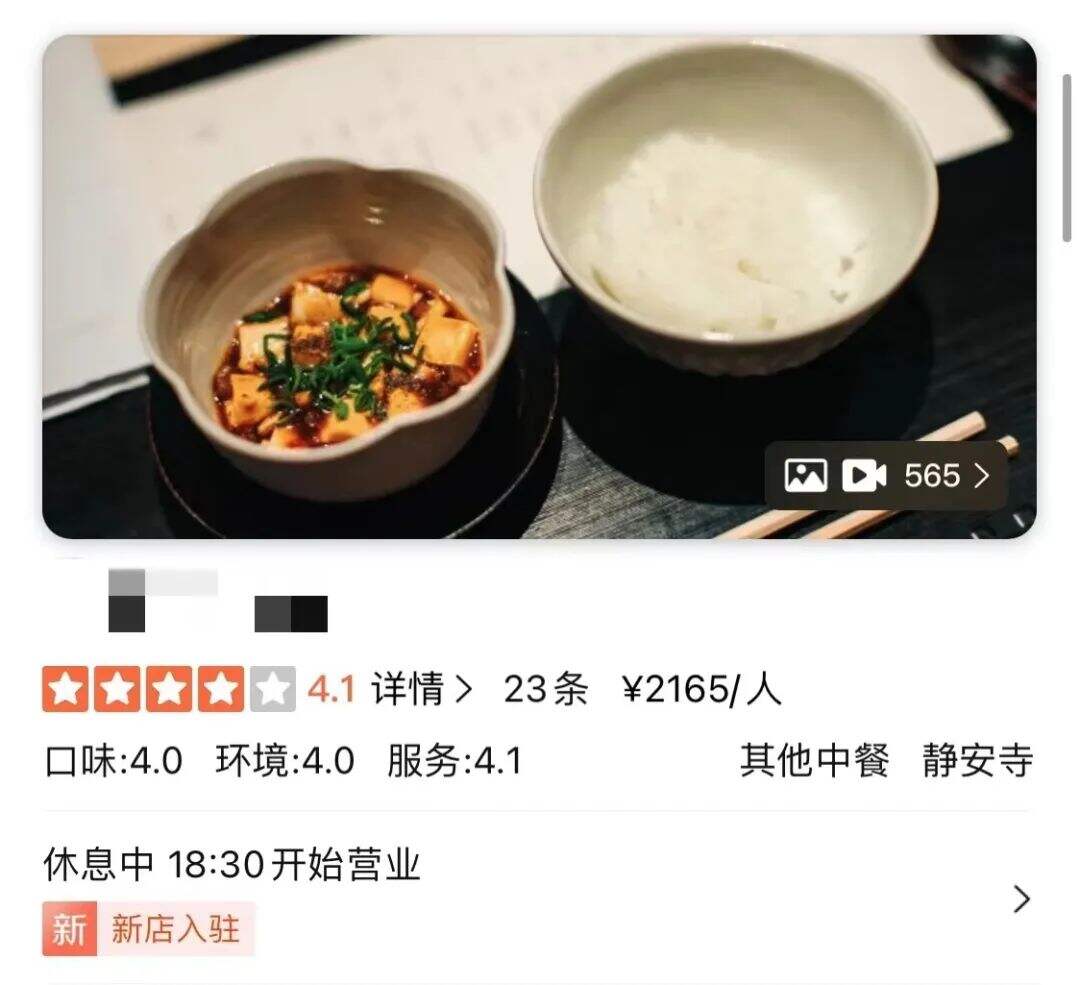Tap the 其他中餐 cuisine category

point(814,761)
